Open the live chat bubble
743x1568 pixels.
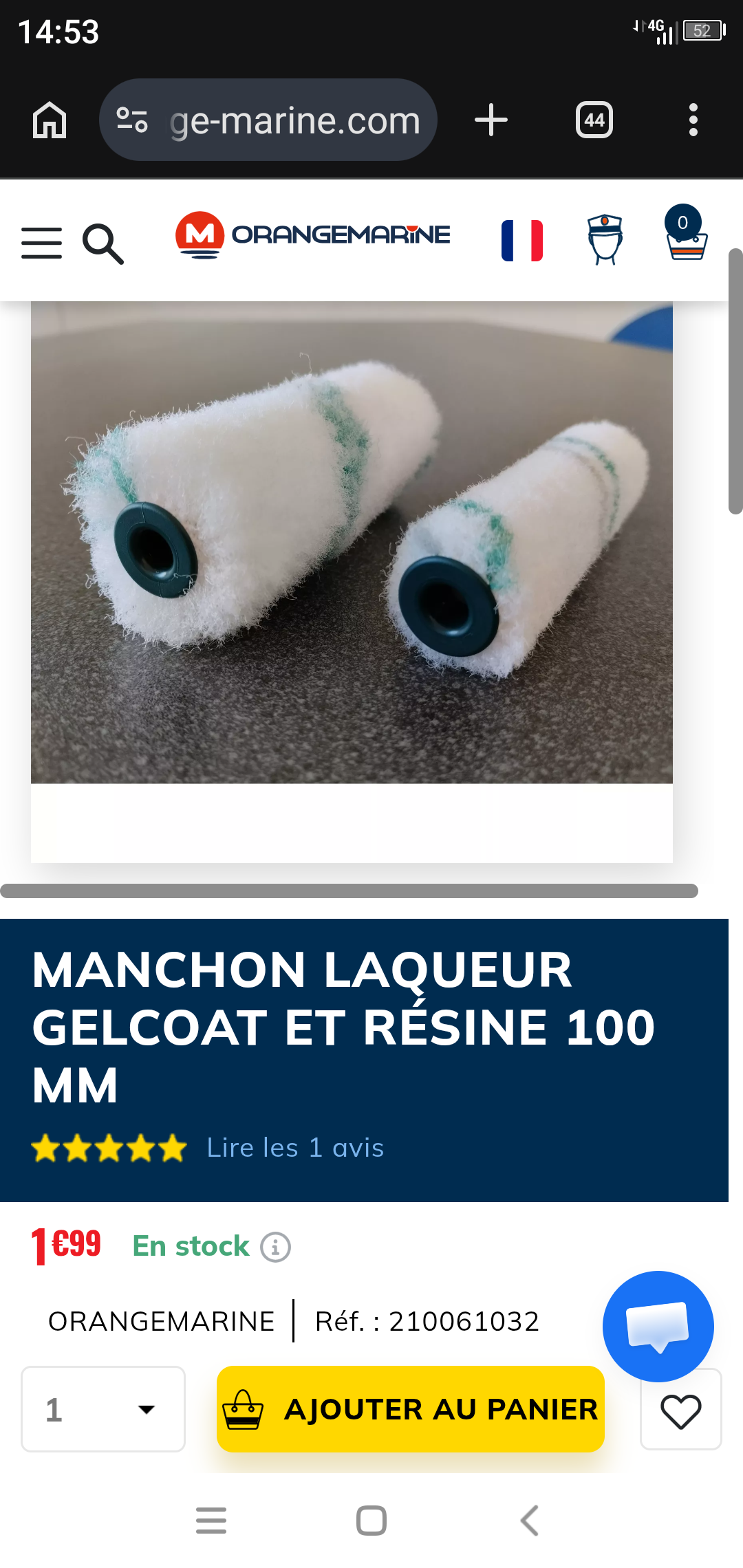pos(658,1326)
